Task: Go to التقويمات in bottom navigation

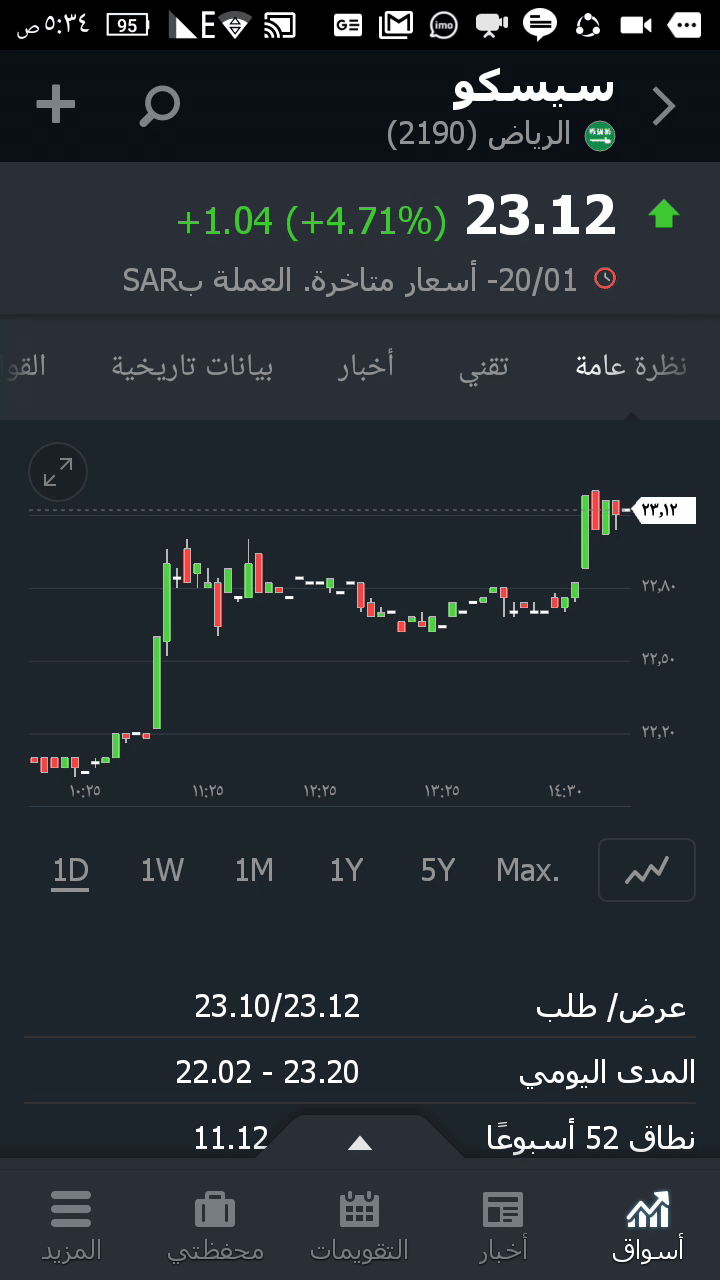Action: point(359,1225)
